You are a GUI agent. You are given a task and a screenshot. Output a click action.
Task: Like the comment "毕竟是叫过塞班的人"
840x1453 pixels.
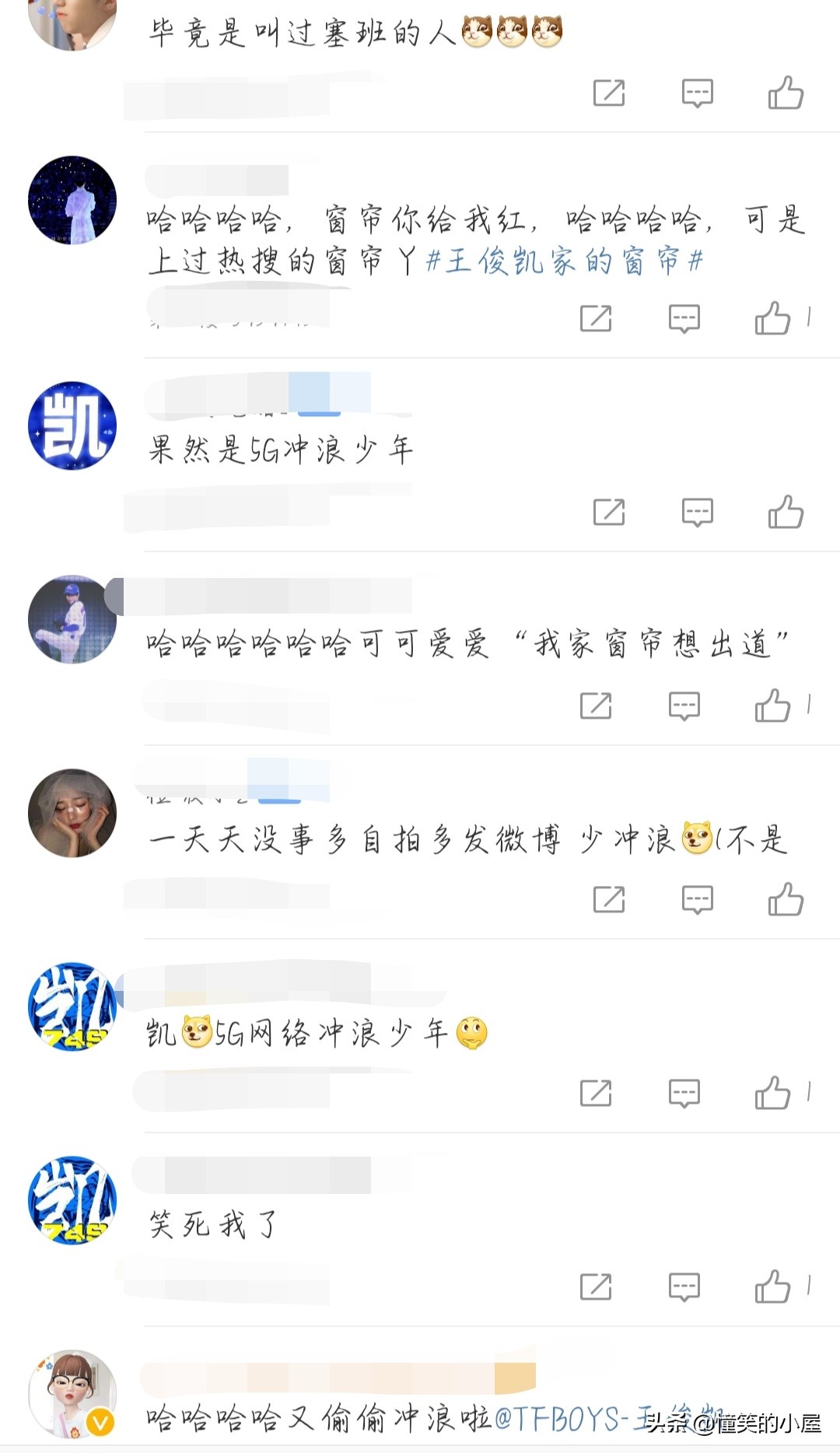(786, 93)
